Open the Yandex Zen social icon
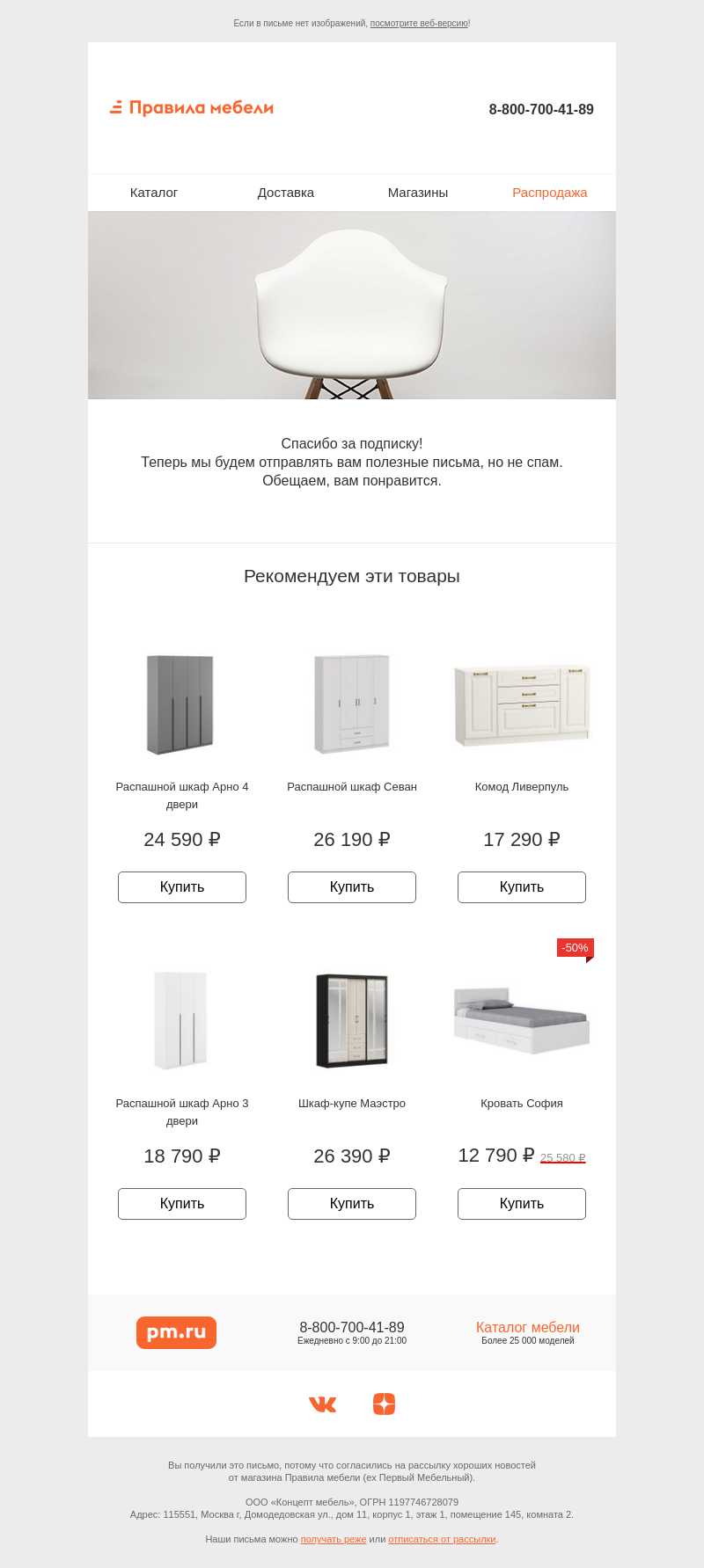The width and height of the screenshot is (704, 1568). click(384, 1404)
